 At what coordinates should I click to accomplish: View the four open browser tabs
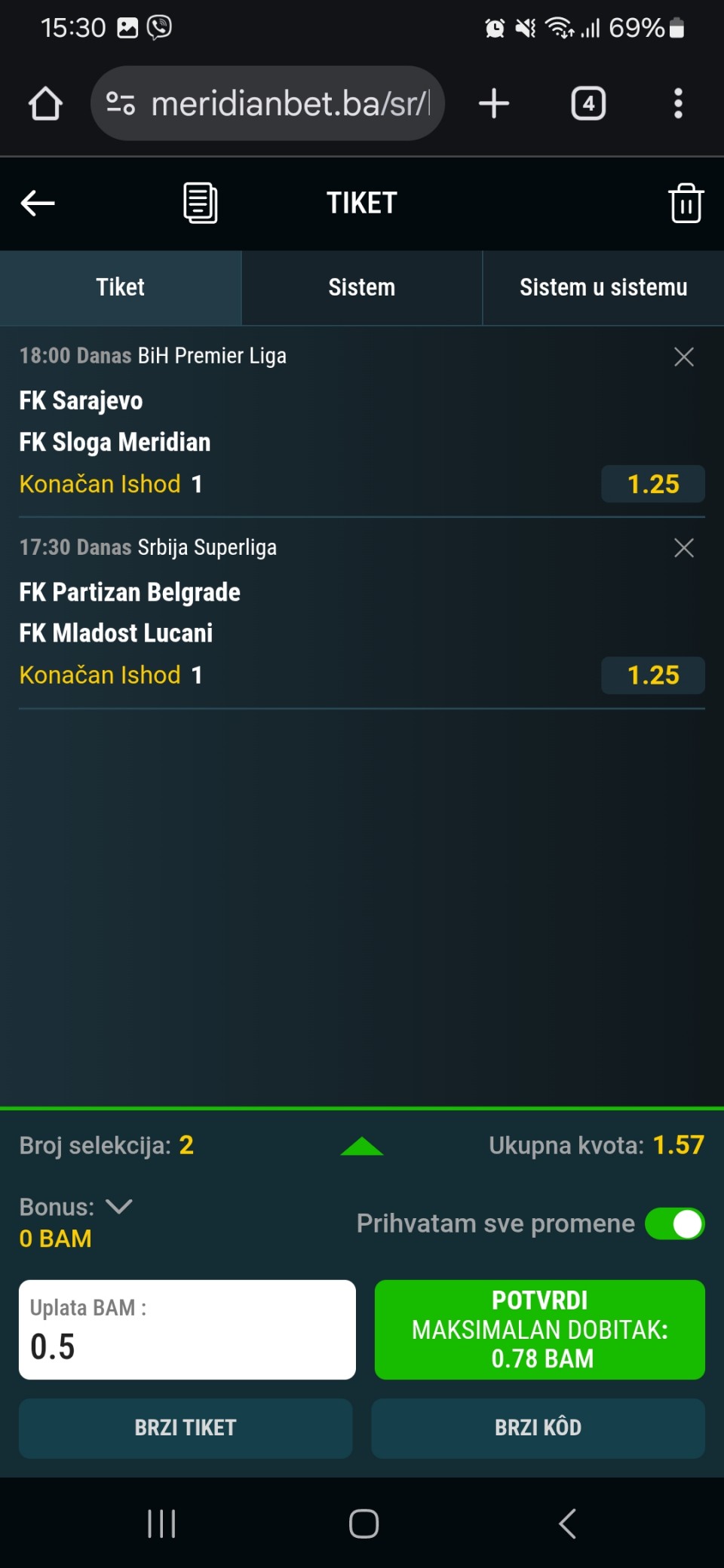point(588,103)
